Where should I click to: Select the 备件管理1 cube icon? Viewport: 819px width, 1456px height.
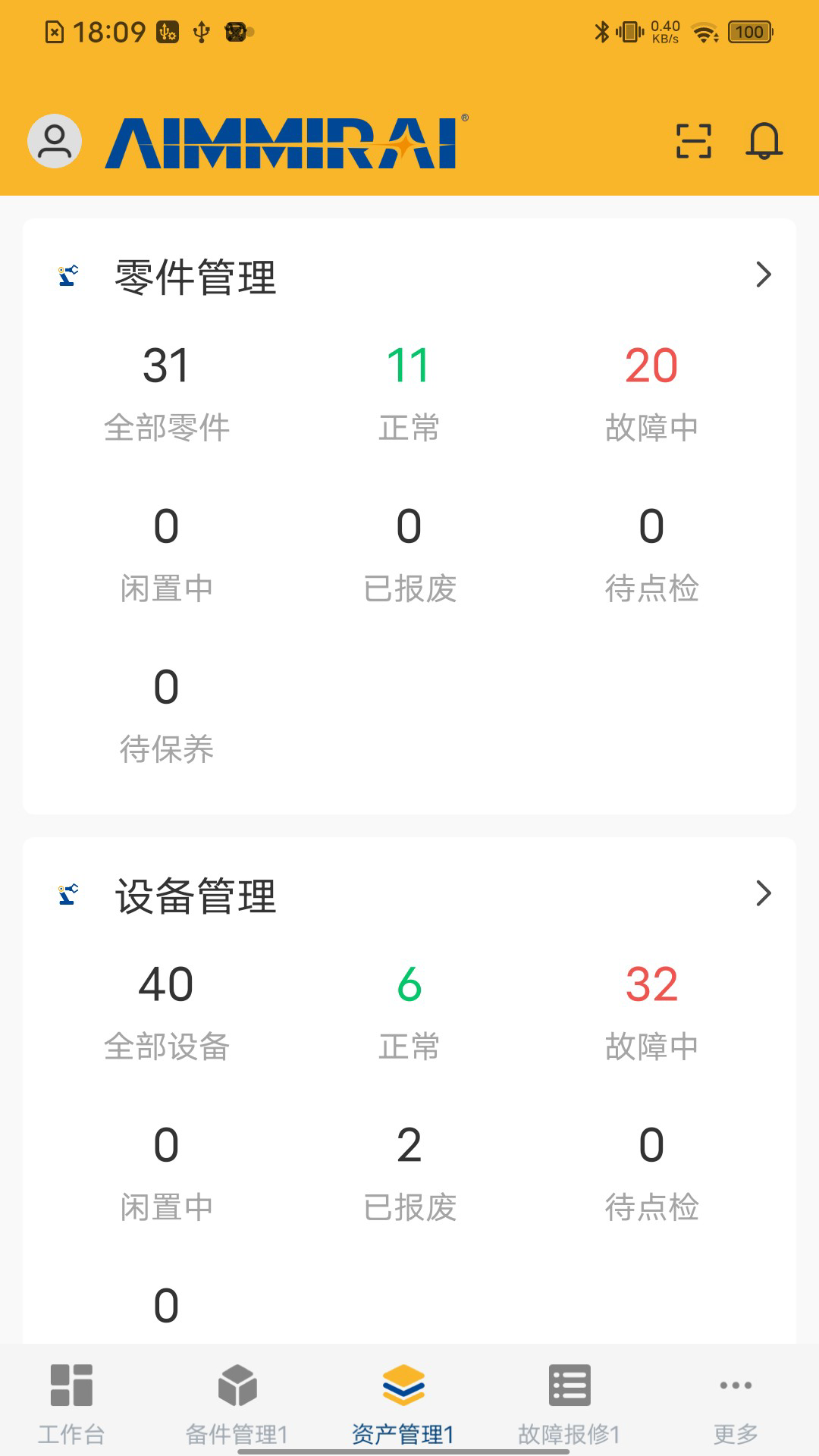pyautogui.click(x=237, y=1385)
